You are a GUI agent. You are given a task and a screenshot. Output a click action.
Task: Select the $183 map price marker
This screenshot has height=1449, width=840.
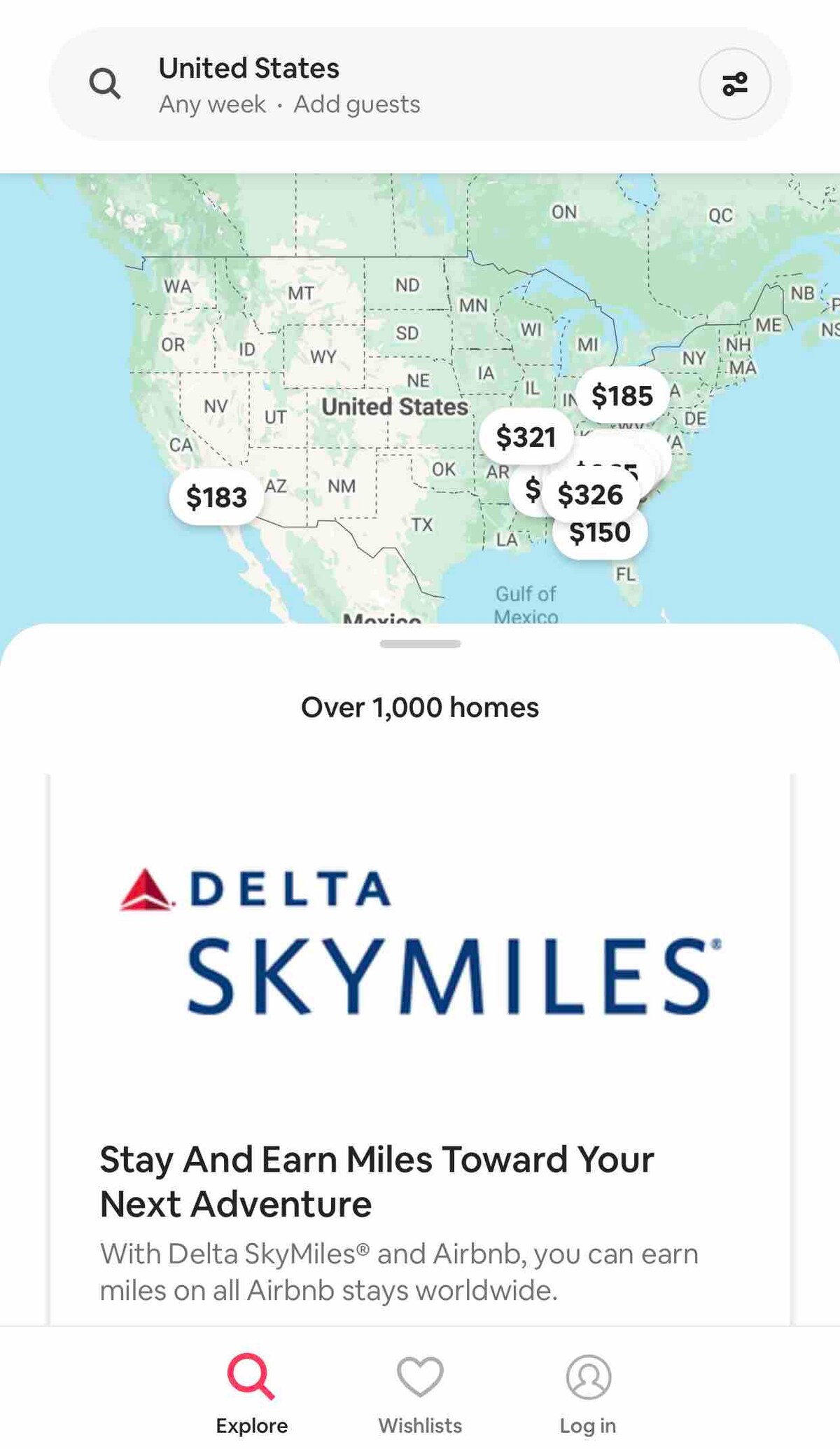tap(216, 498)
